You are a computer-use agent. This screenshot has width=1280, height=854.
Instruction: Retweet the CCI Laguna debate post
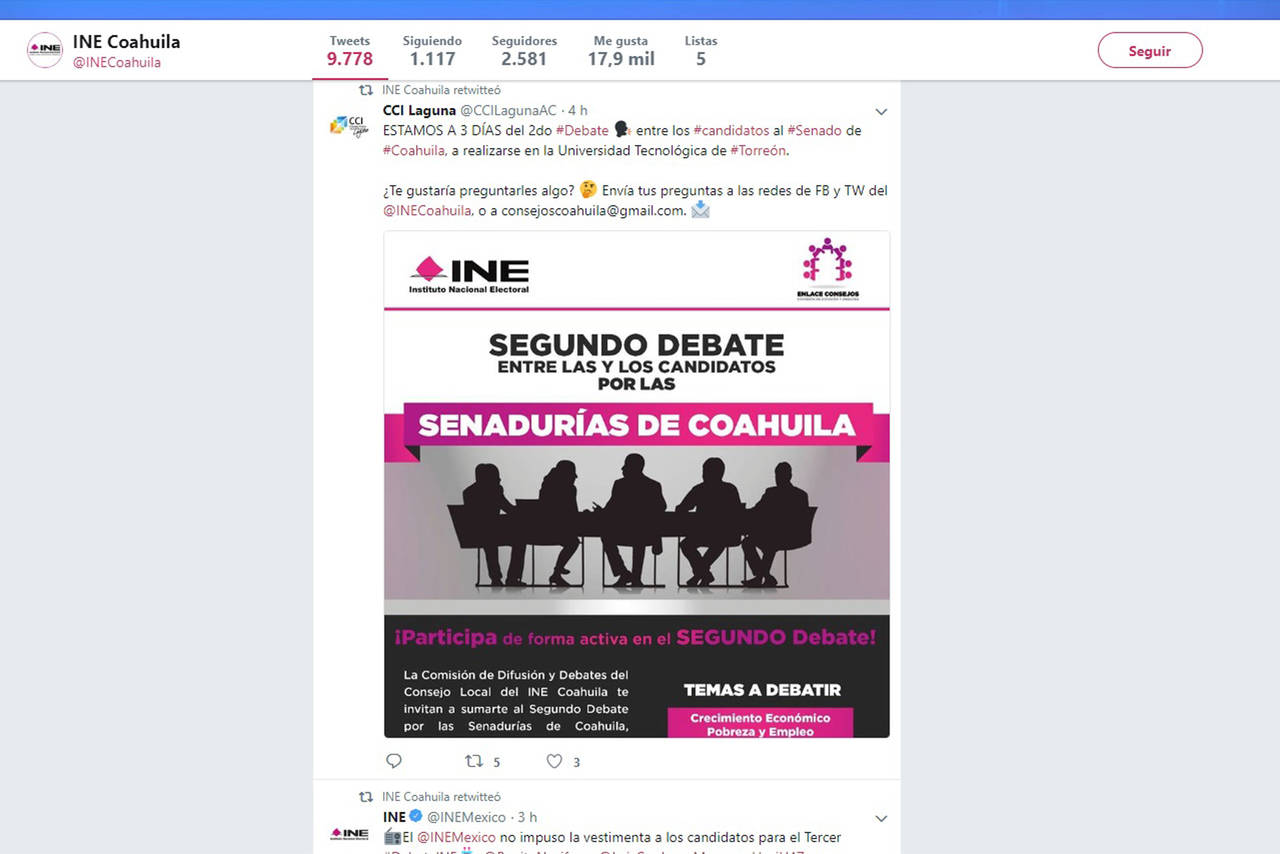click(x=475, y=762)
